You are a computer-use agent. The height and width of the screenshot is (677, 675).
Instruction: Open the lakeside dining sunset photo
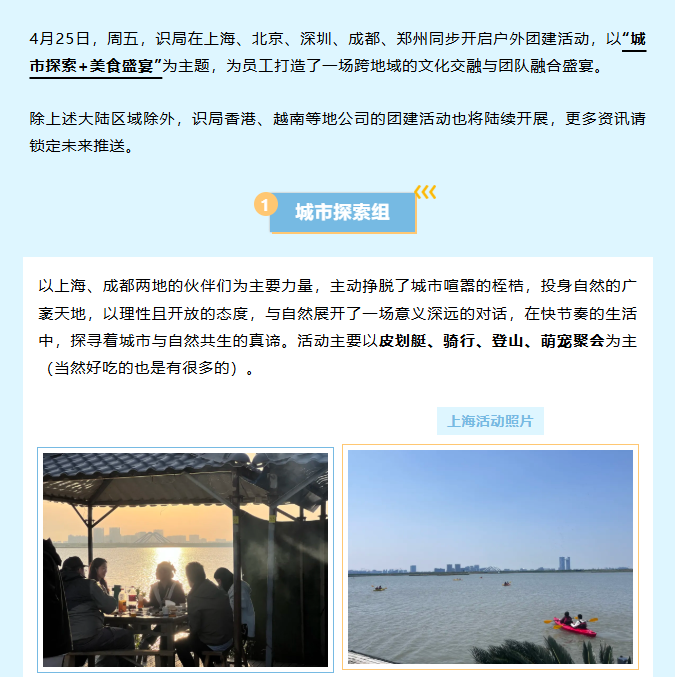point(185,559)
